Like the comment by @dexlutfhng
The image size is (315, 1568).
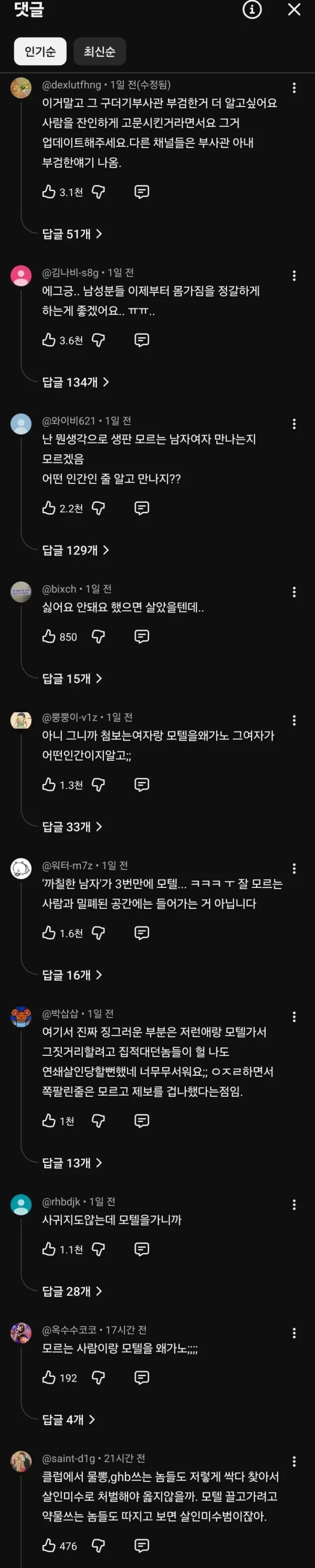point(49,193)
